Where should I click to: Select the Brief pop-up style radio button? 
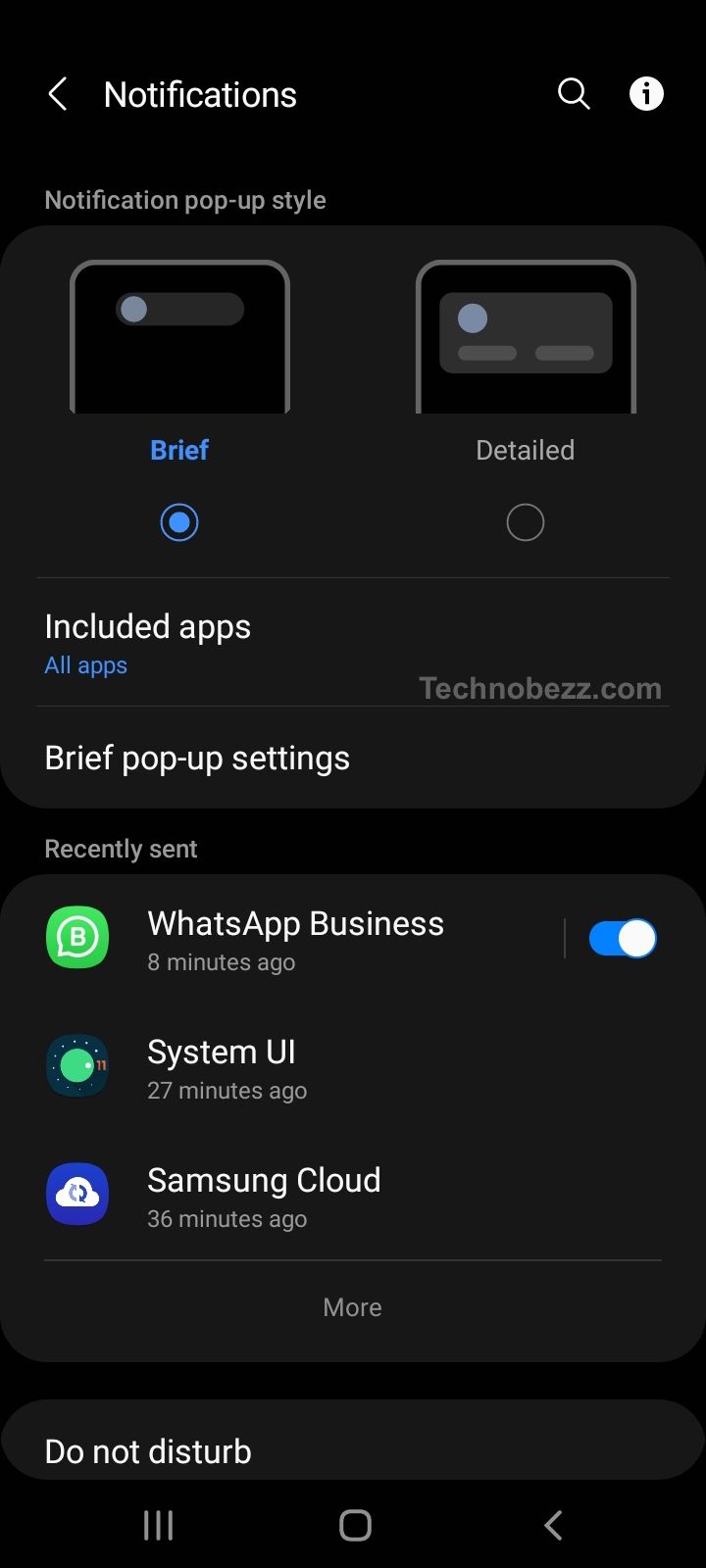coord(179,522)
